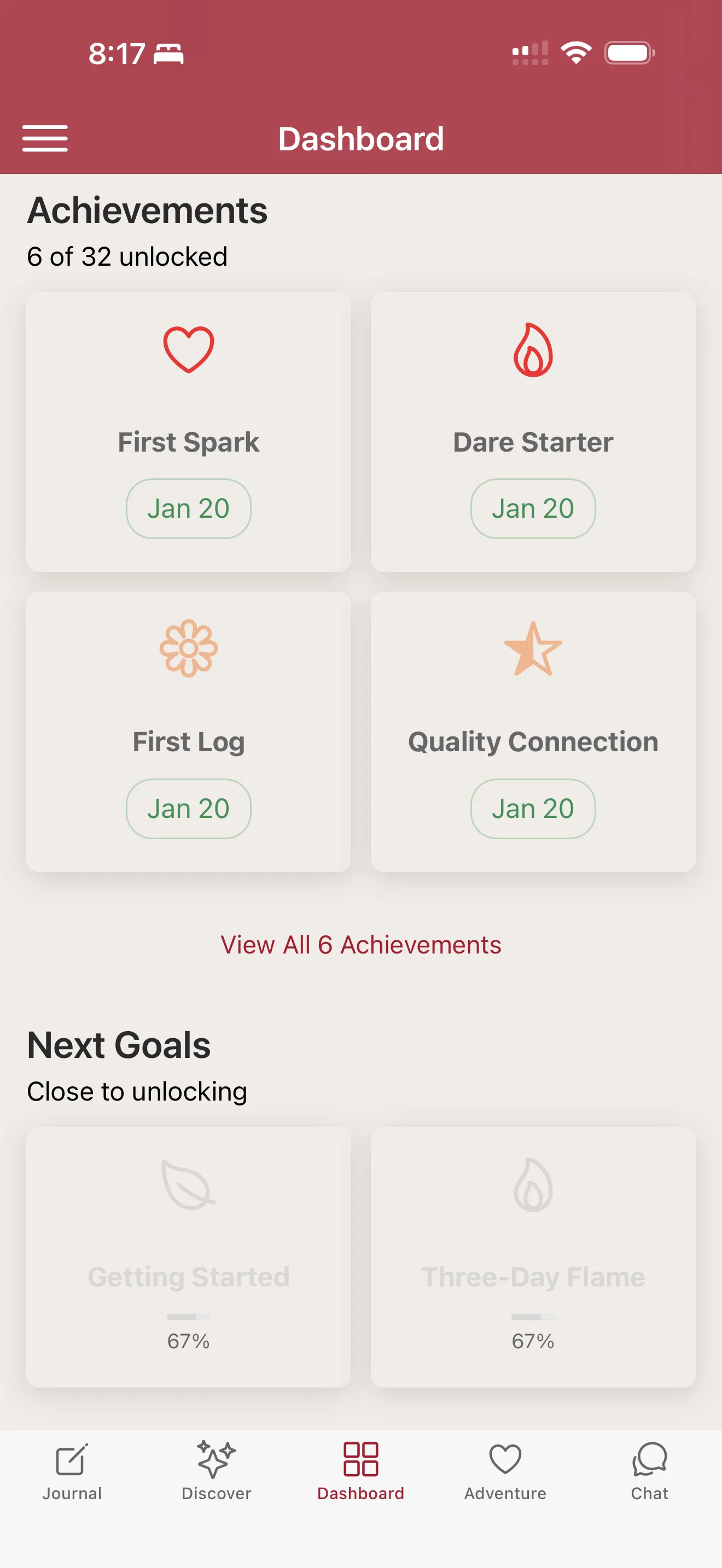The image size is (722, 1568).
Task: Open the hamburger navigation menu
Action: (x=45, y=138)
